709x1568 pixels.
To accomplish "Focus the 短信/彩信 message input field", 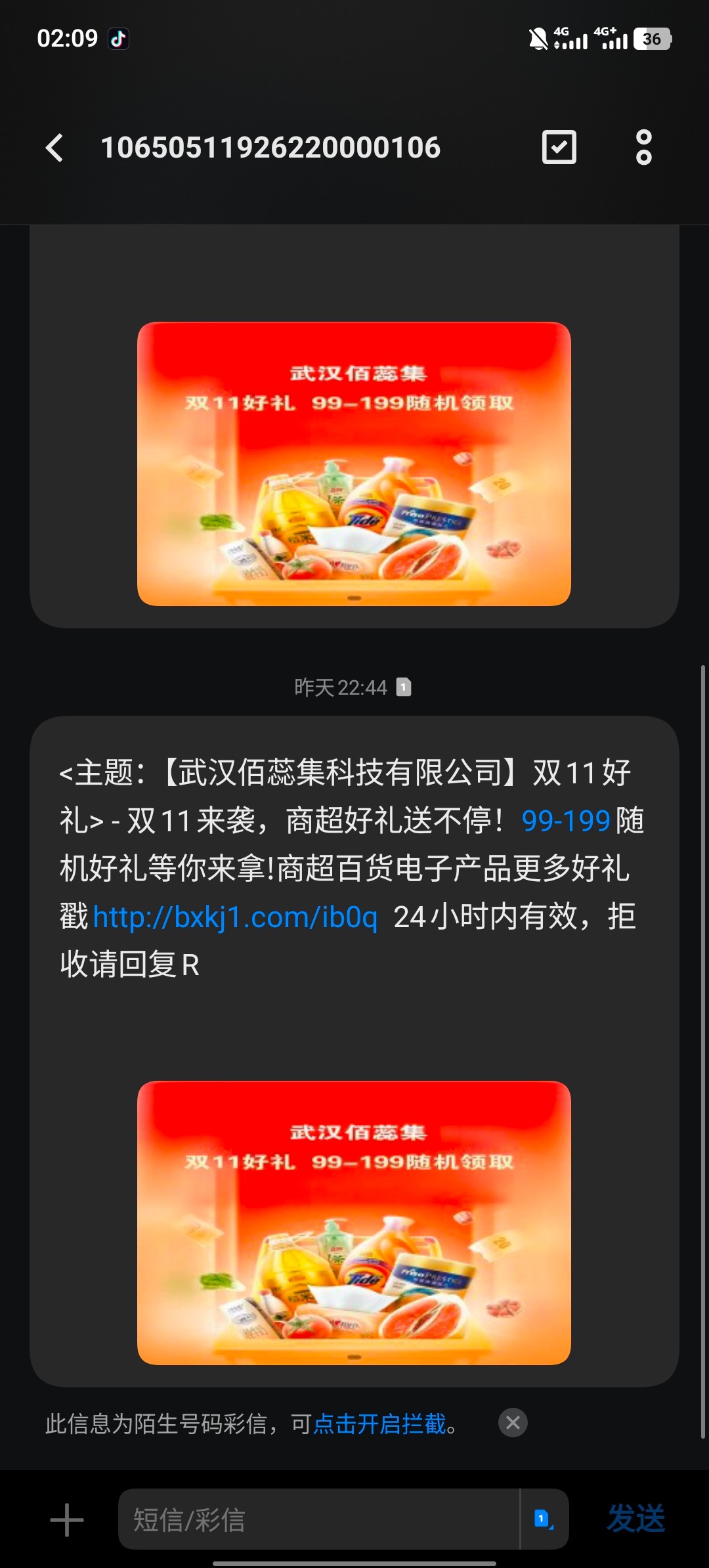I will 318,1519.
